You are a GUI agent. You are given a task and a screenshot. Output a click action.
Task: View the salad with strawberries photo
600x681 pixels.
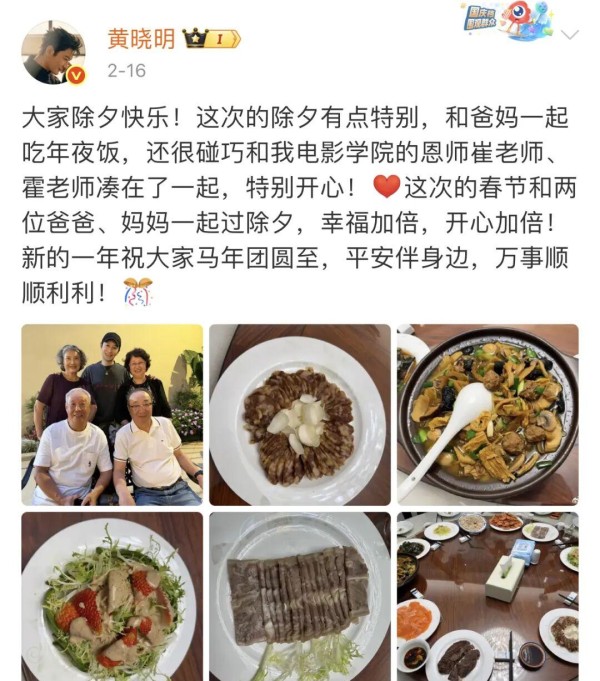112,597
